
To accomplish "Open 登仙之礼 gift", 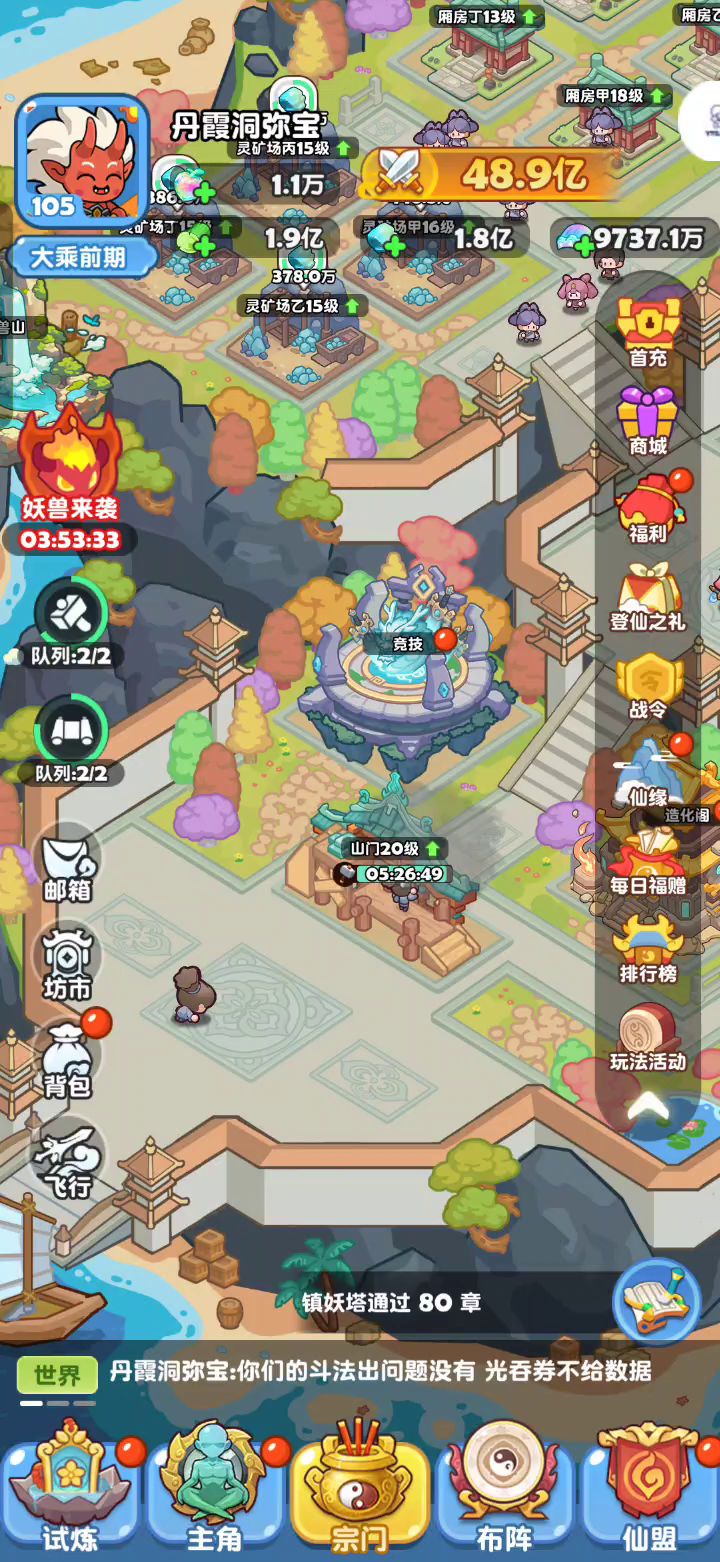I will coord(648,596).
